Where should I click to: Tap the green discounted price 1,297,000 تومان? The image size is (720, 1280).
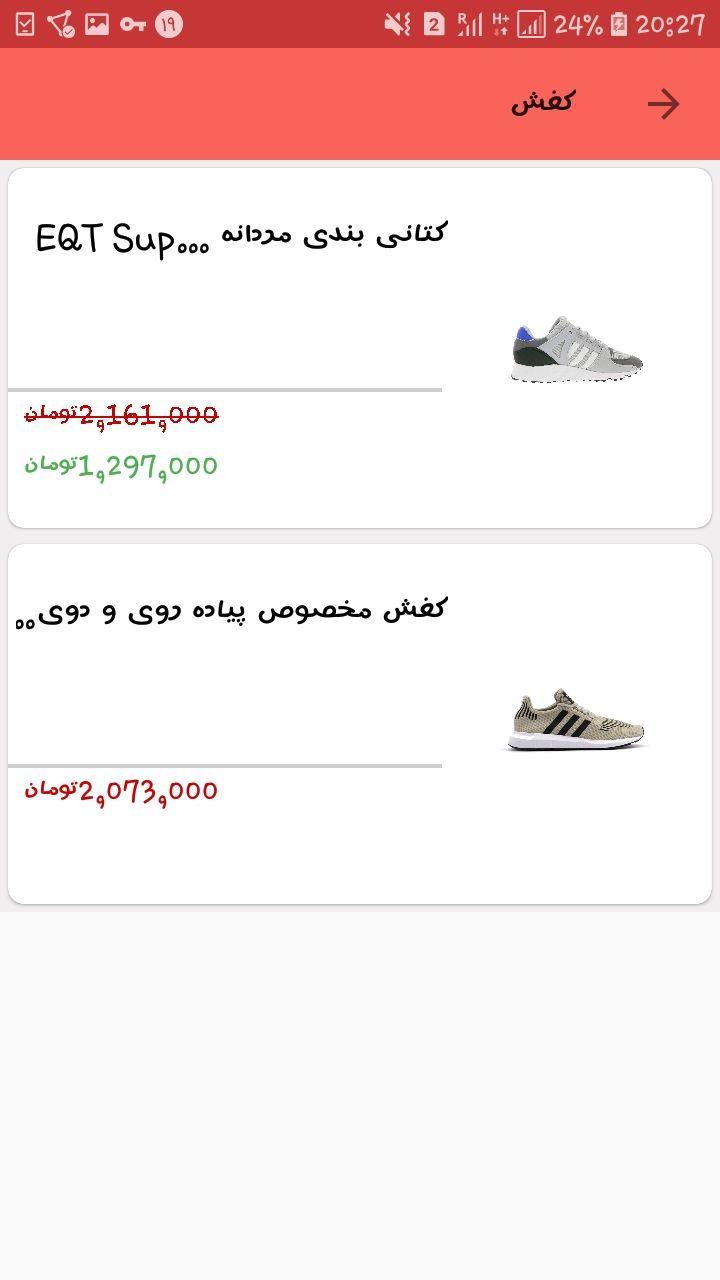point(120,464)
